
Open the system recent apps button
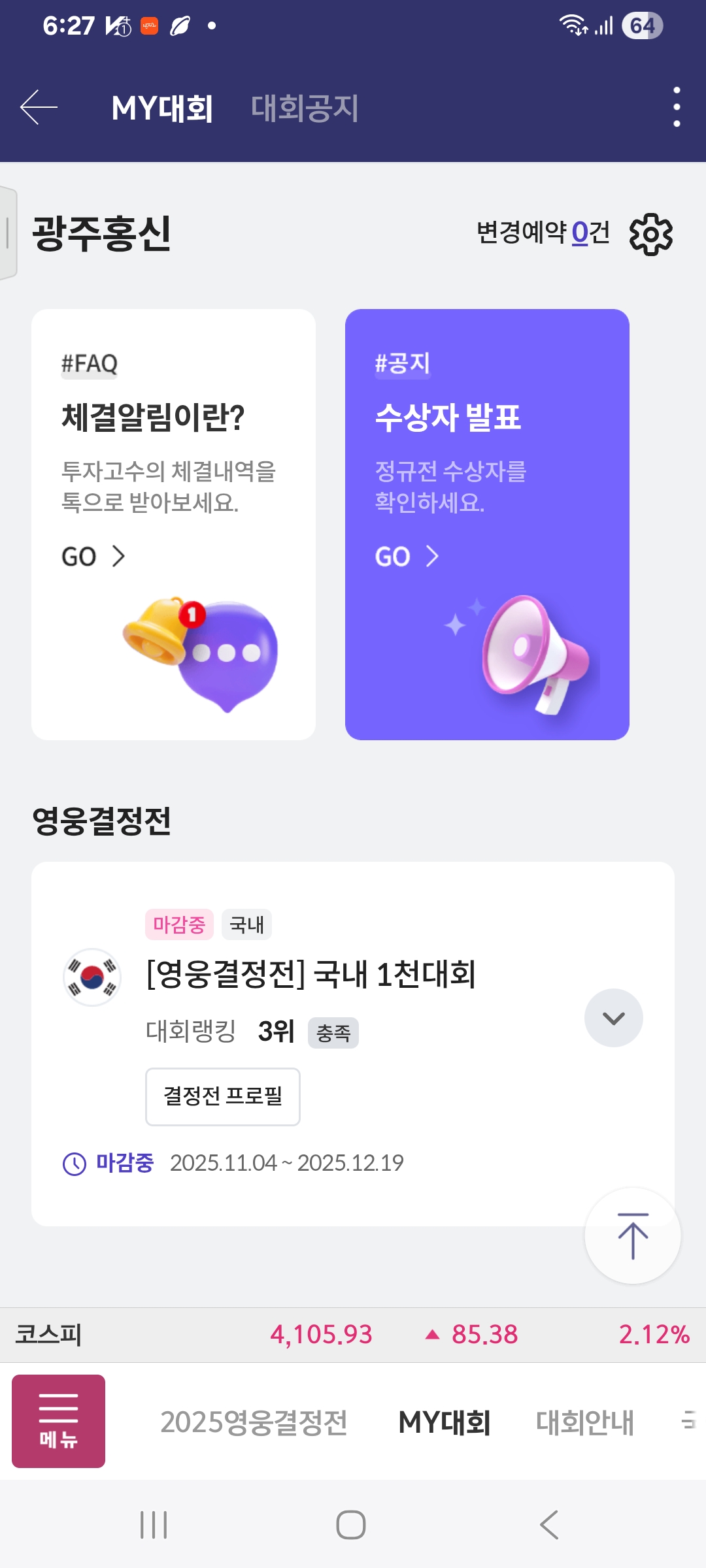tap(154, 1525)
